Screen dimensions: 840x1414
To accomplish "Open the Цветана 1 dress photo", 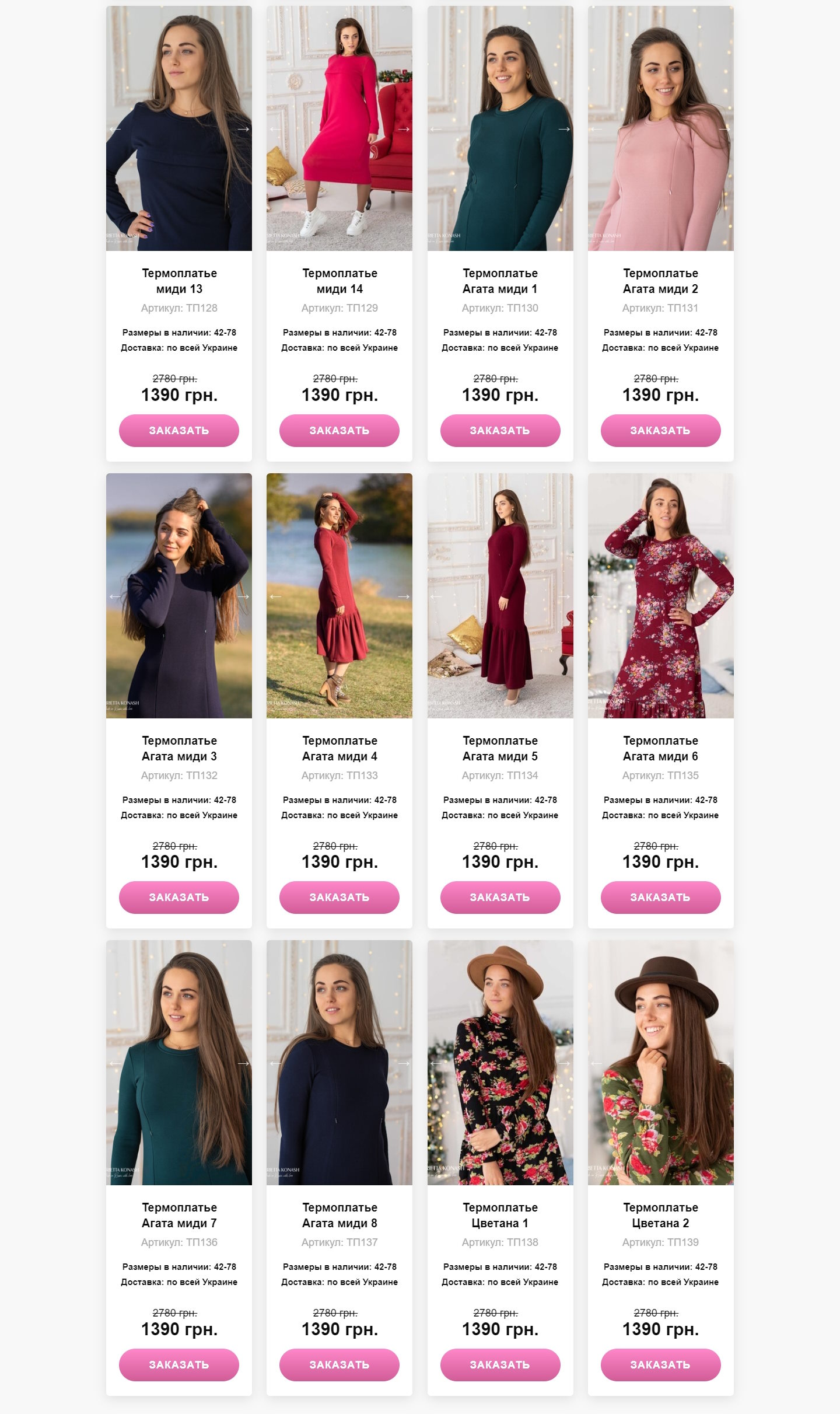I will (500, 1063).
